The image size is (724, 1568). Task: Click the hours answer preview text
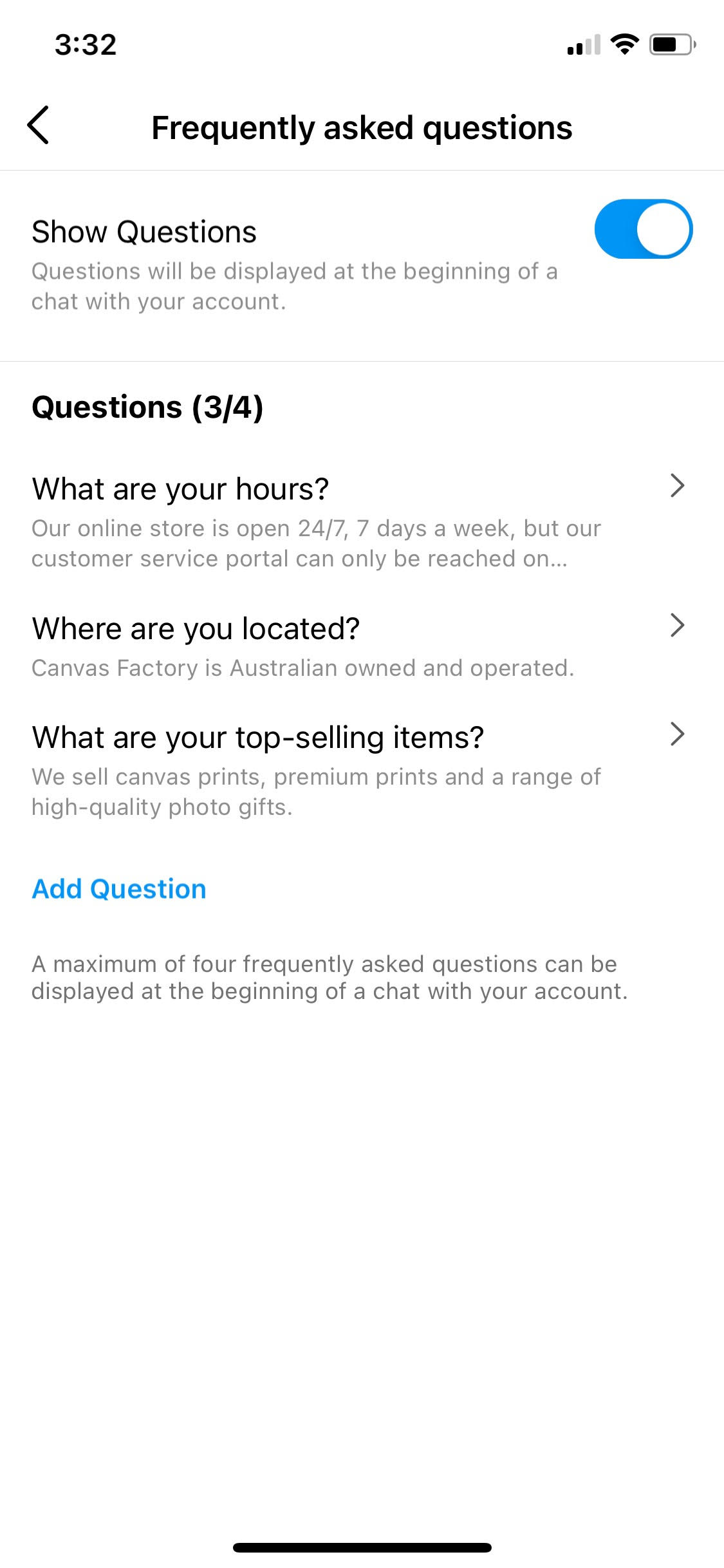(317, 543)
